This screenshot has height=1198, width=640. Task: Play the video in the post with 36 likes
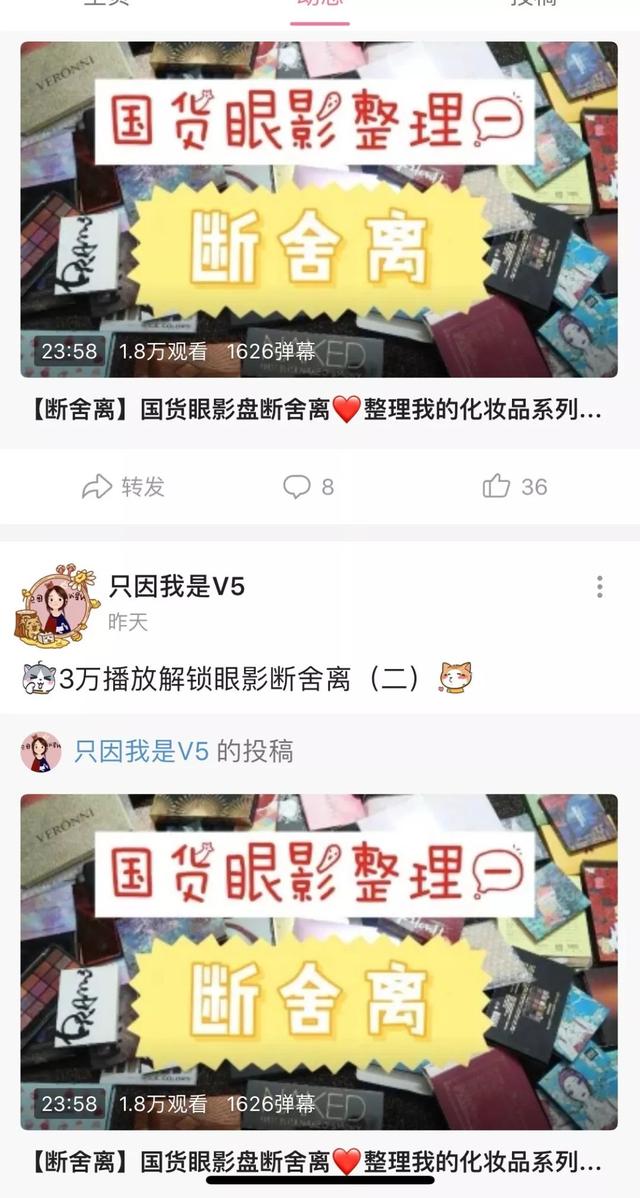click(319, 209)
